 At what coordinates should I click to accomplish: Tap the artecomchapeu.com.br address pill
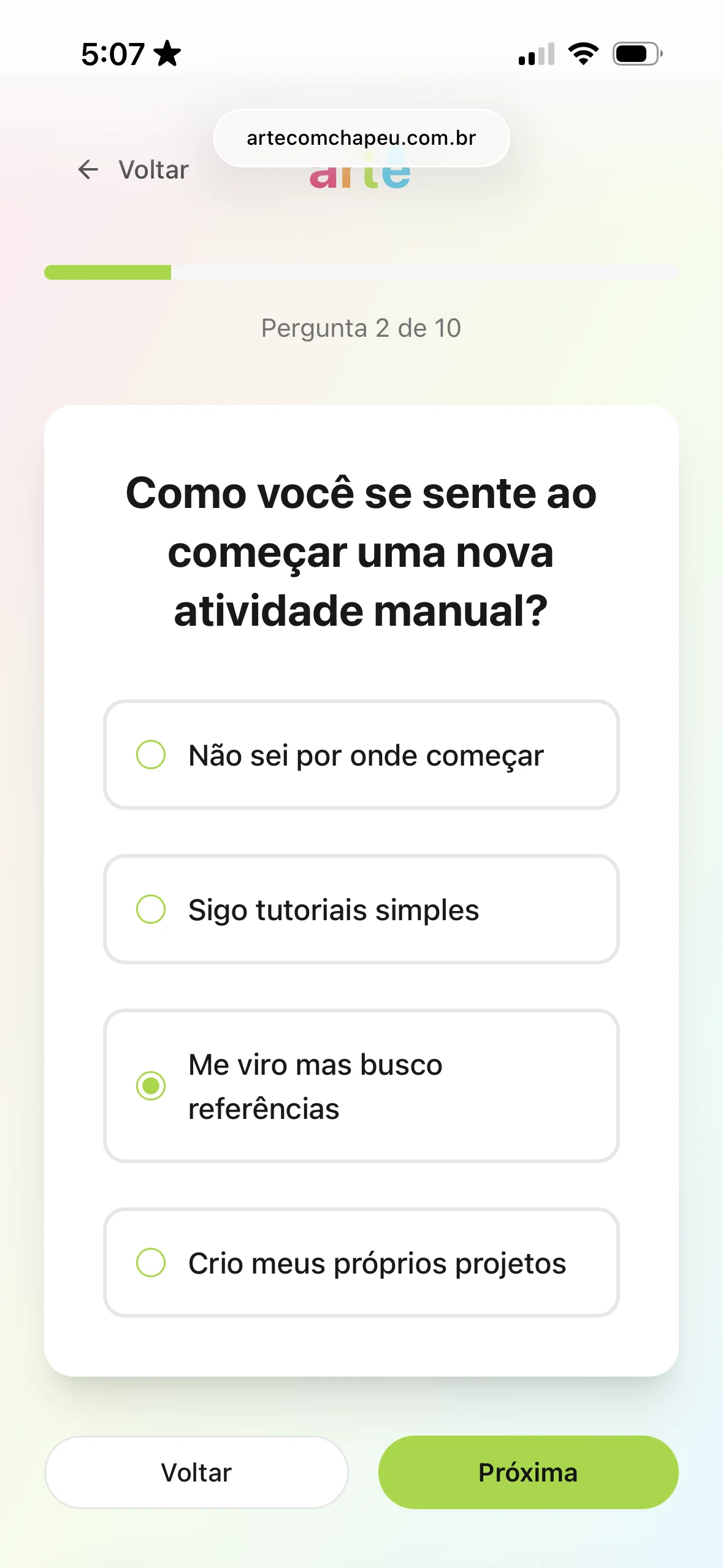(361, 137)
